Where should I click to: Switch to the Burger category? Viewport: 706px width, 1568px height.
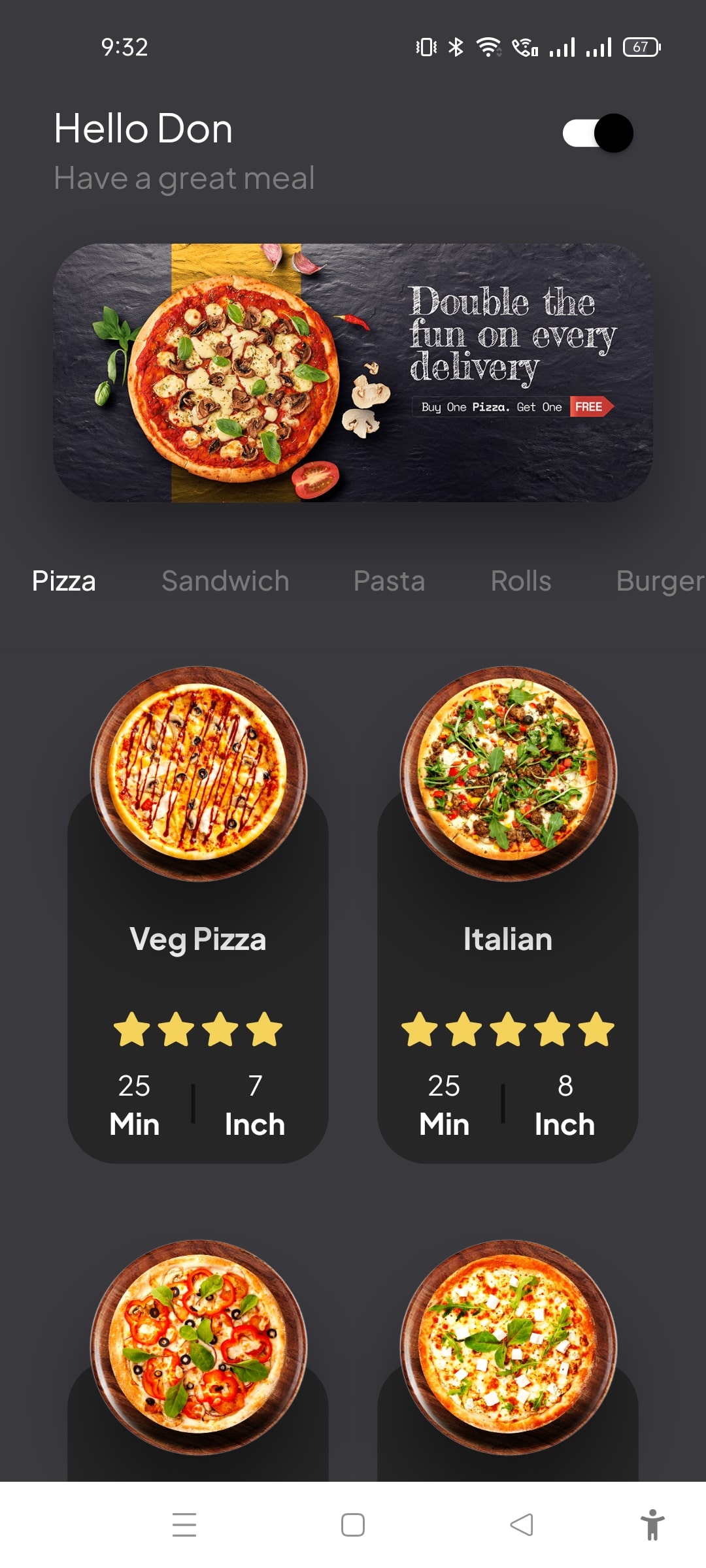(x=659, y=581)
